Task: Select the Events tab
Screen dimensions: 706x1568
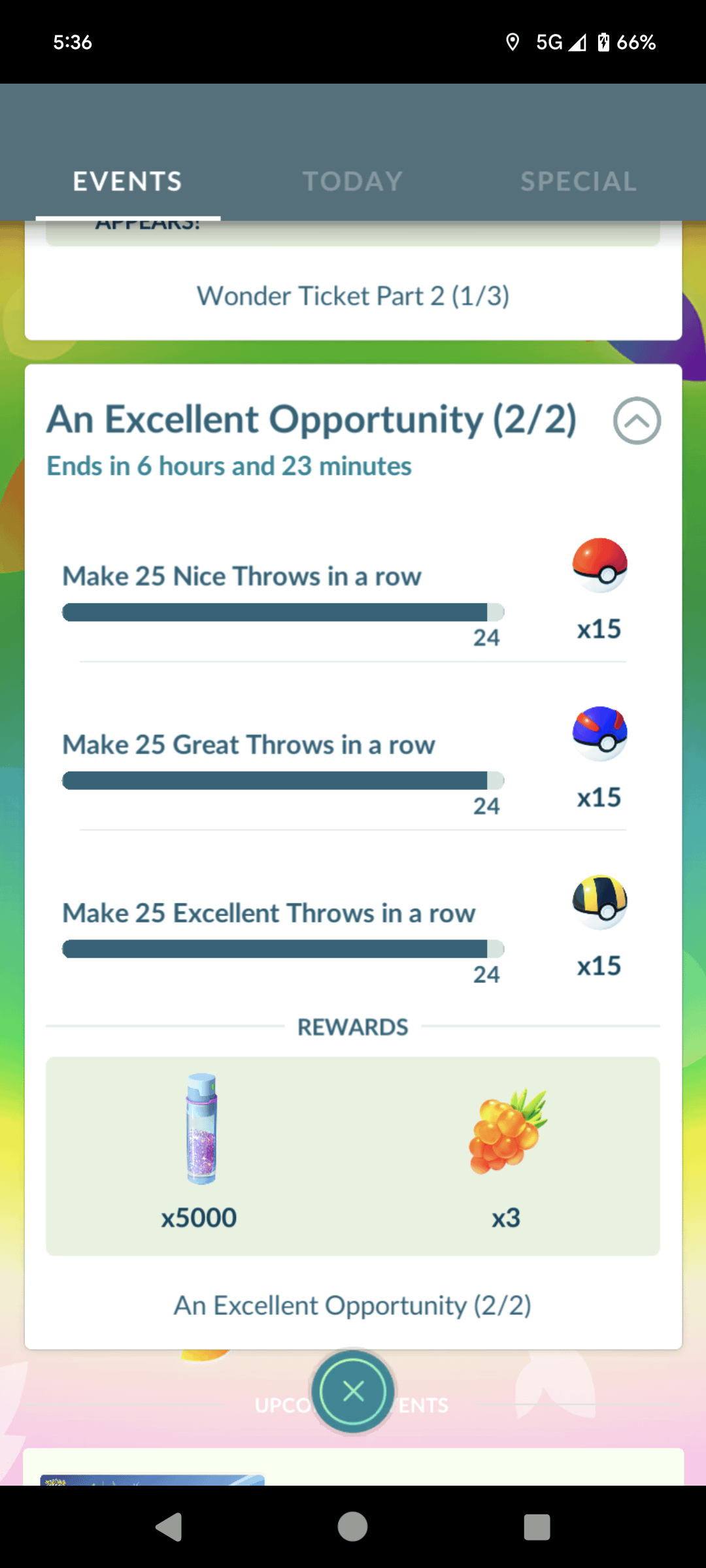Action: coord(127,181)
